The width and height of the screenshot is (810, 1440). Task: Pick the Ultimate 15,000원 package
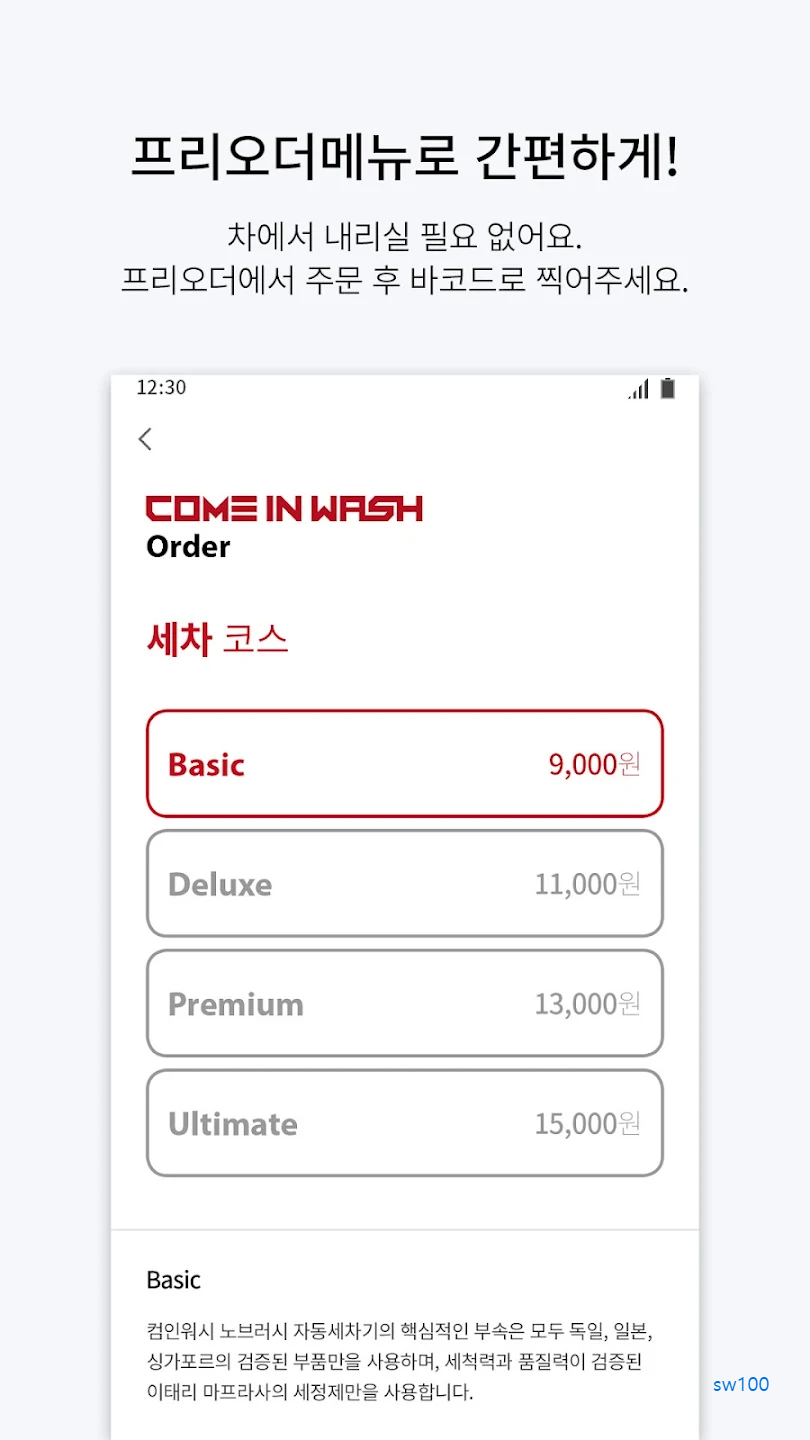(x=404, y=1122)
